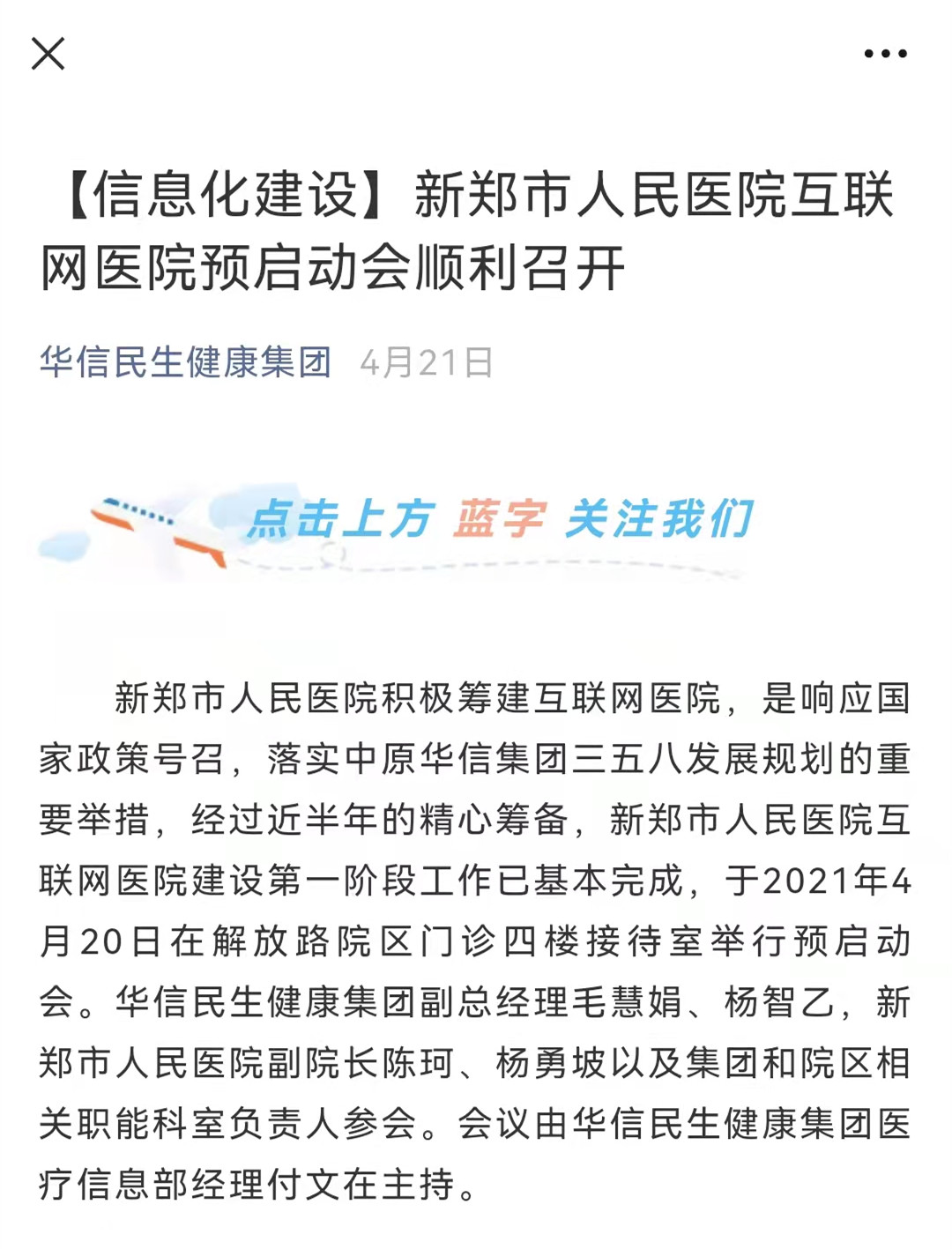952x1249 pixels.
Task: Open the three-dot overflow menu
Action: [x=885, y=54]
